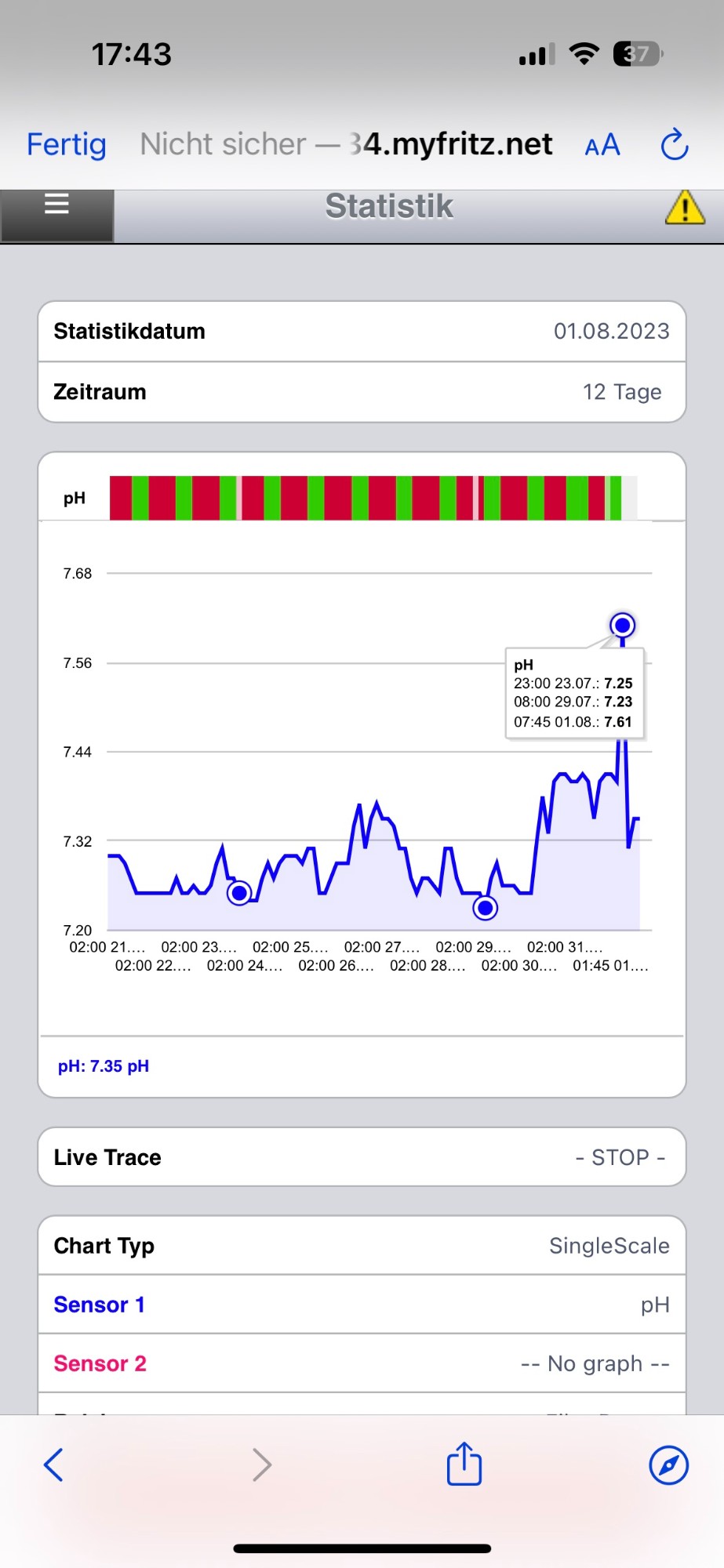Image resolution: width=724 pixels, height=1568 pixels.
Task: Tap the 7.61 peak data point
Action: click(623, 625)
